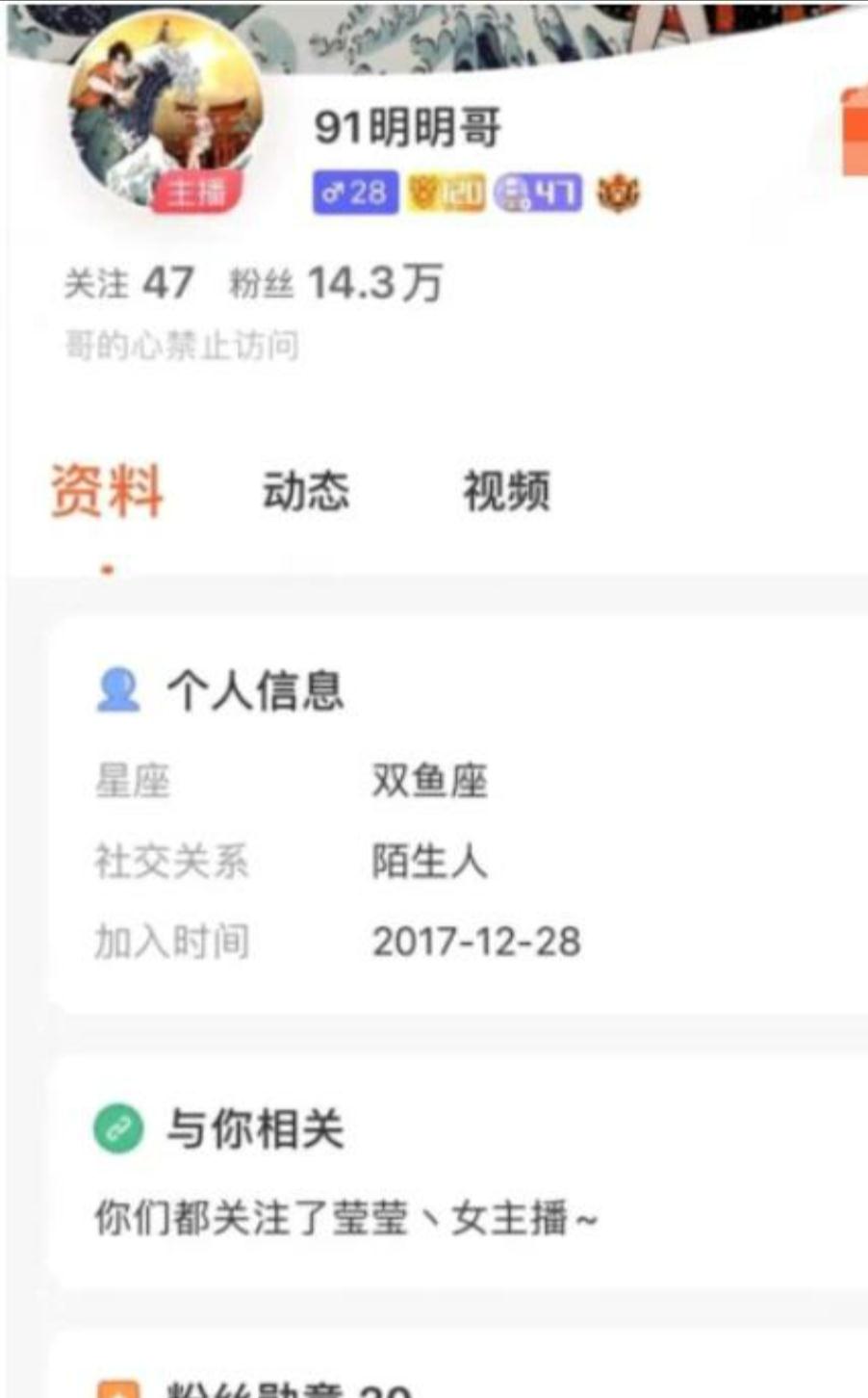Screen dimensions: 868x1398
Task: Switch to the 视频 tab
Action: pyautogui.click(x=506, y=491)
